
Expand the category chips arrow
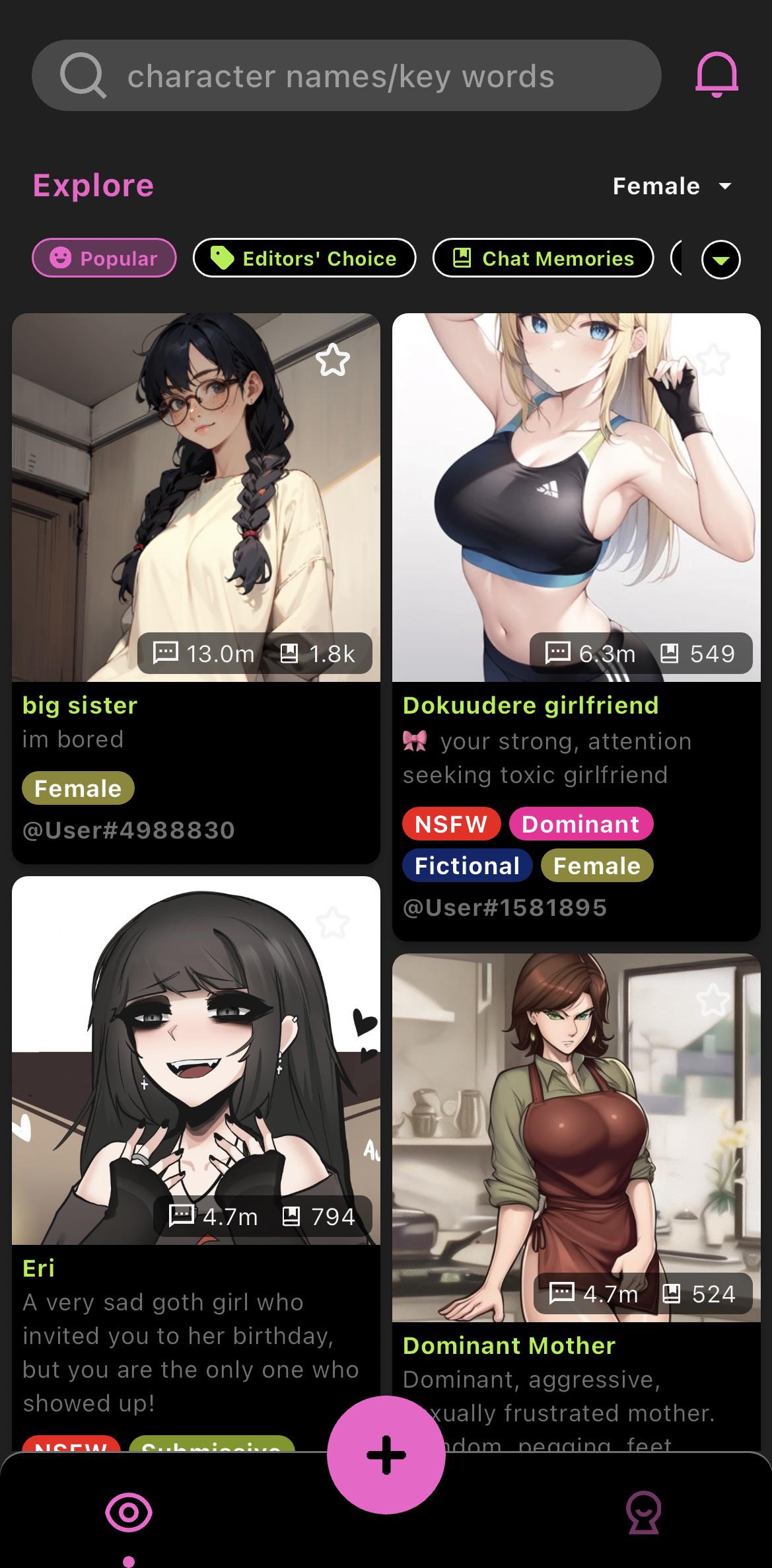tap(720, 260)
